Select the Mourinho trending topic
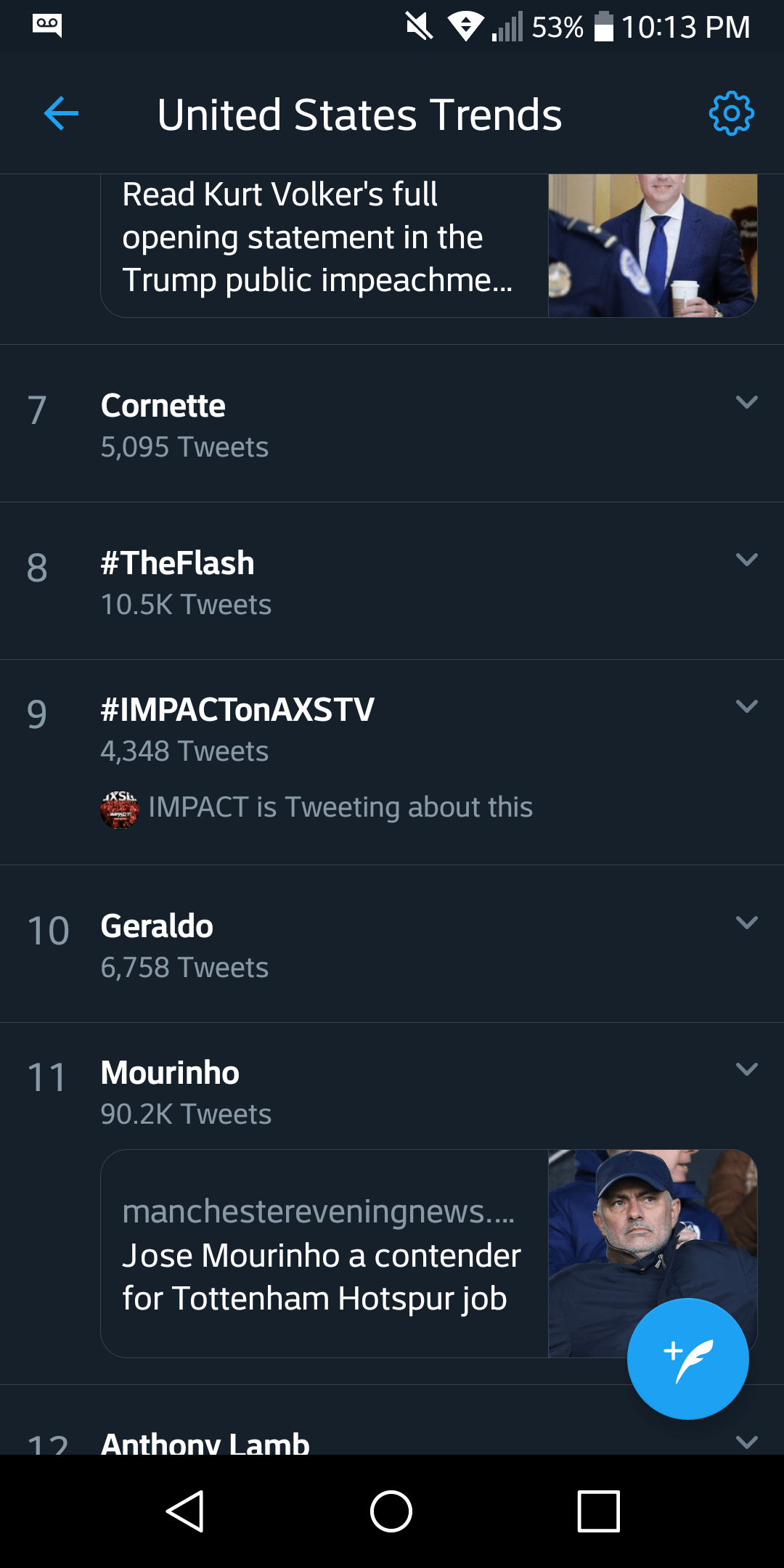 pos(171,1071)
